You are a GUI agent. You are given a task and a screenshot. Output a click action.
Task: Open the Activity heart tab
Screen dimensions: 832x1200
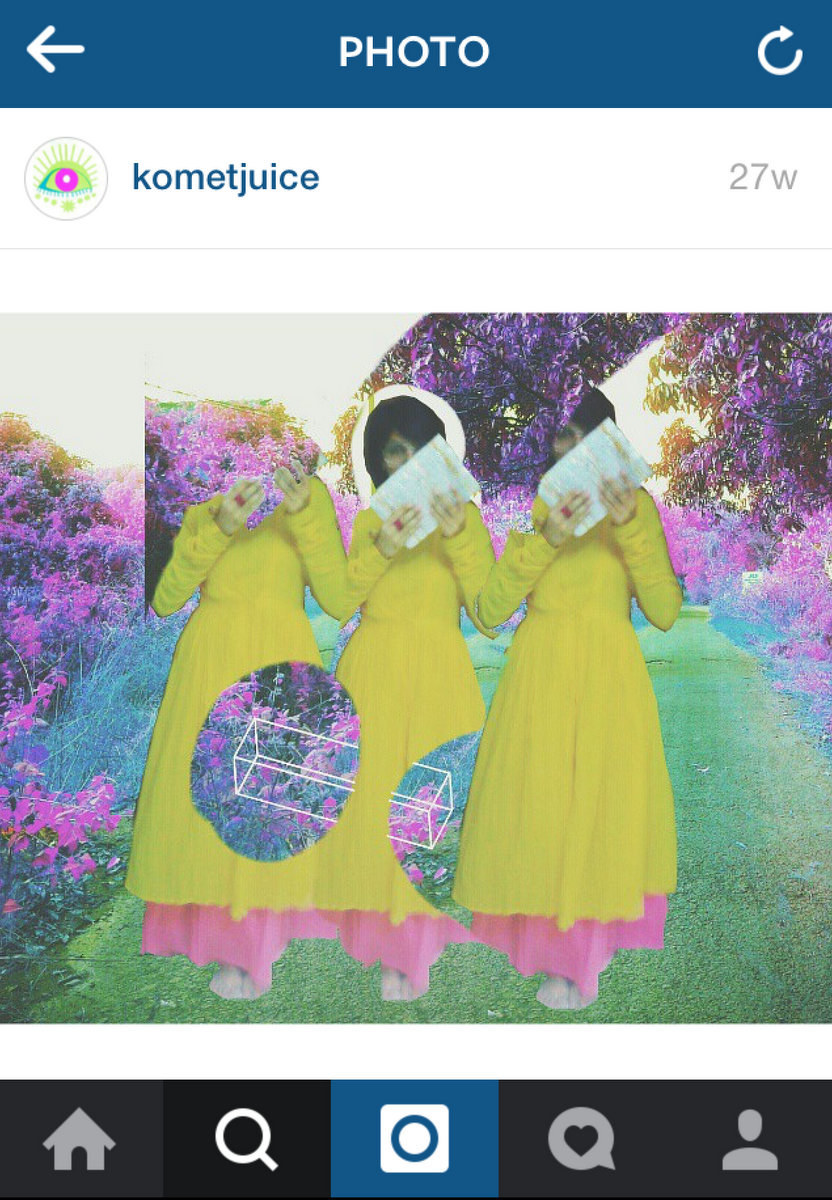[x=581, y=1140]
